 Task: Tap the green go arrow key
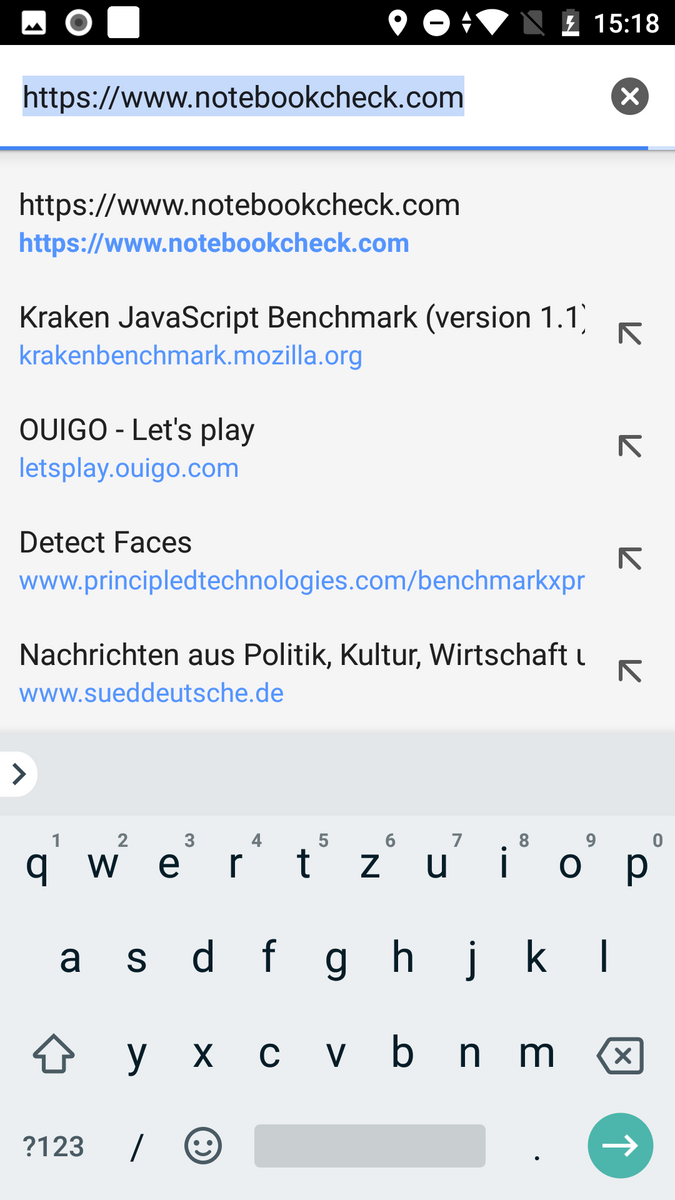620,1146
